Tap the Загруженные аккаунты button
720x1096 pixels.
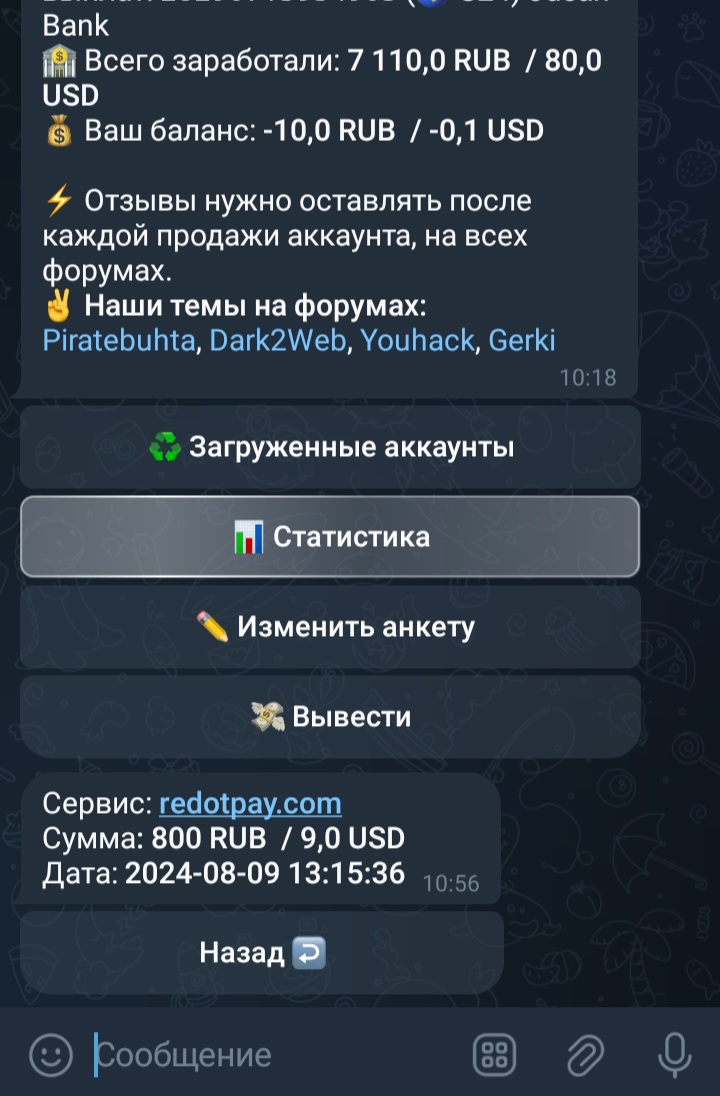tap(330, 447)
